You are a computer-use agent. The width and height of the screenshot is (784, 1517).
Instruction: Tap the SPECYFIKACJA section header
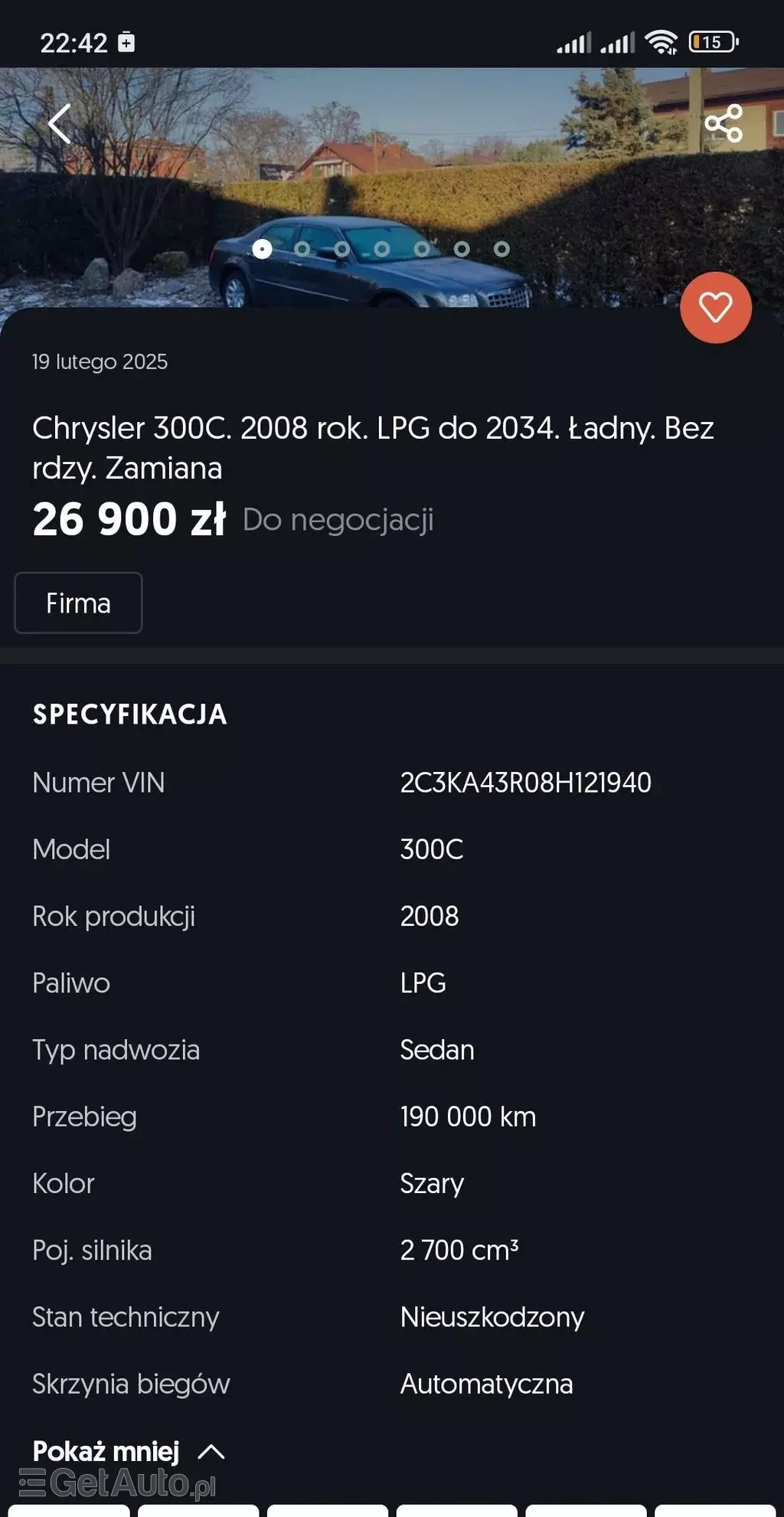[x=129, y=714]
